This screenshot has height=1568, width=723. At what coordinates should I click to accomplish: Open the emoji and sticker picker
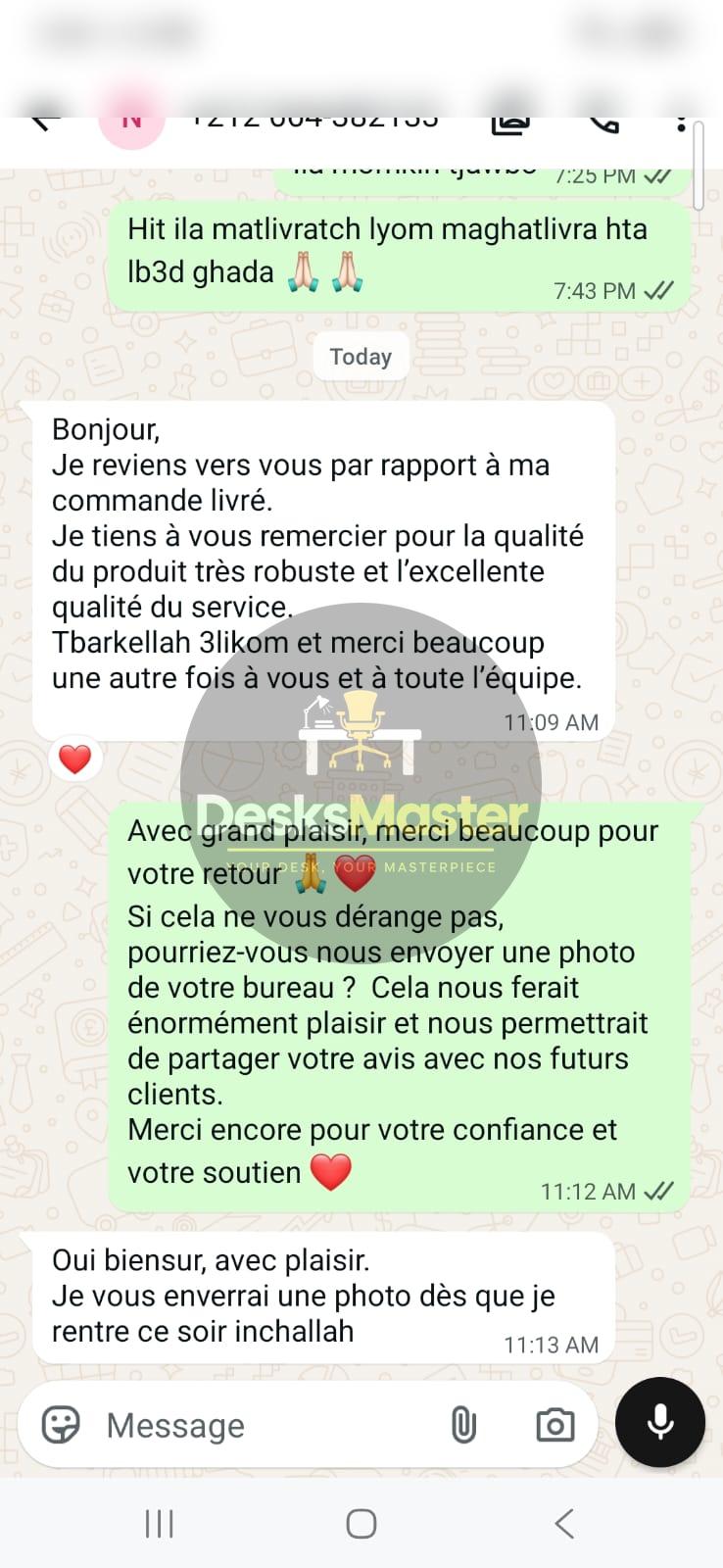tap(61, 1425)
